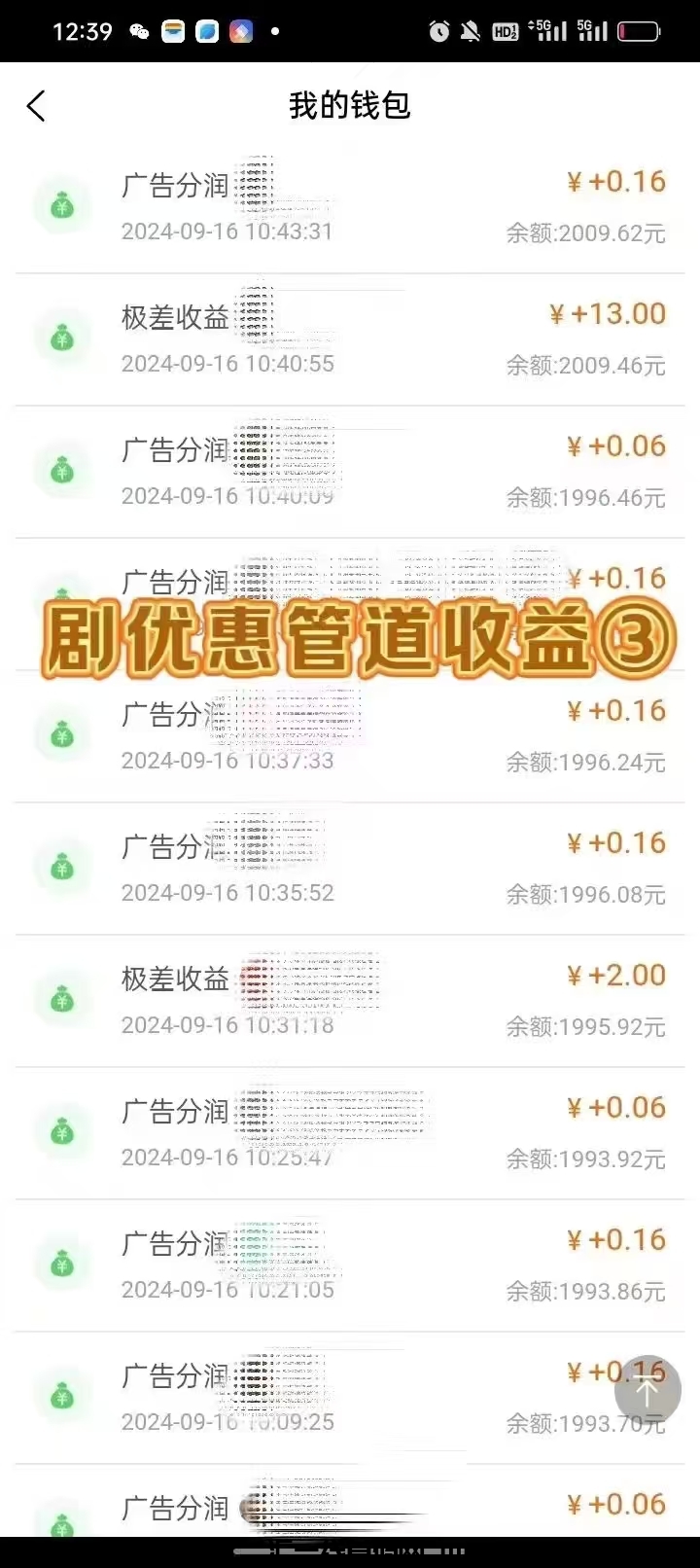The image size is (700, 1568).
Task: Tap the HD icon in the status bar
Action: 507,30
